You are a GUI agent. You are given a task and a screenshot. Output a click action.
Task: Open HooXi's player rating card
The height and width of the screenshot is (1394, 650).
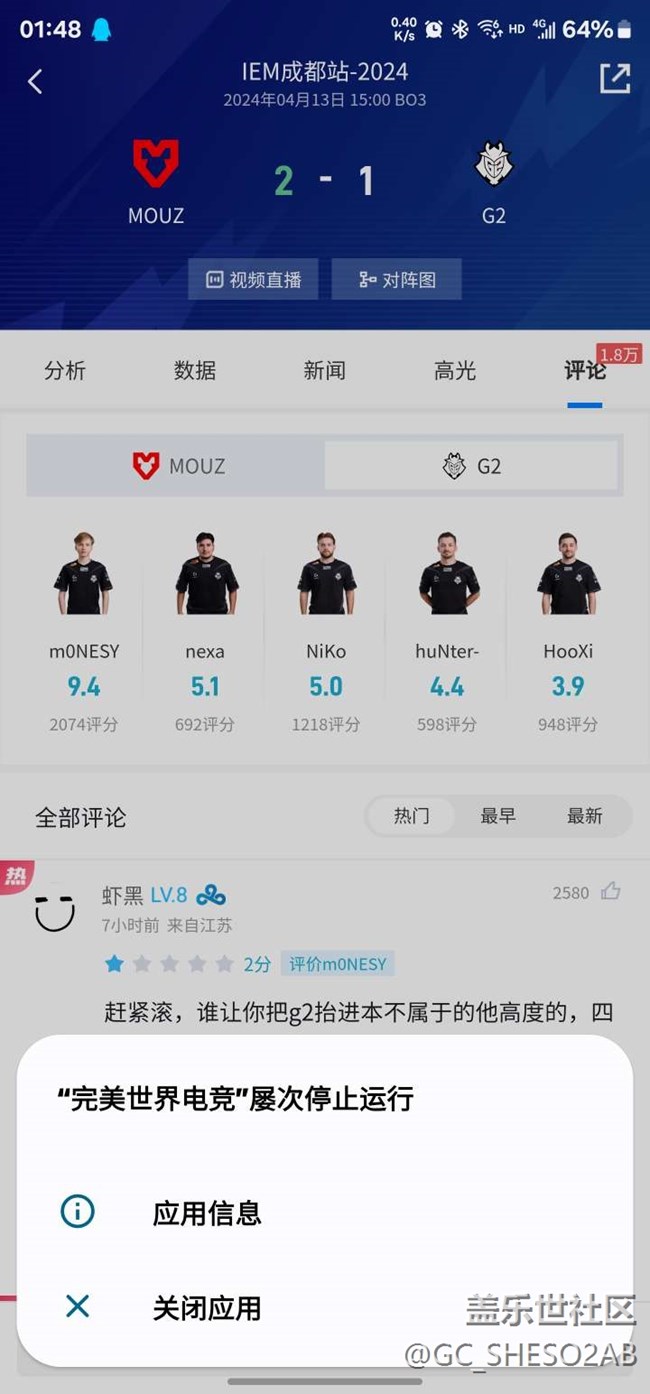point(568,633)
